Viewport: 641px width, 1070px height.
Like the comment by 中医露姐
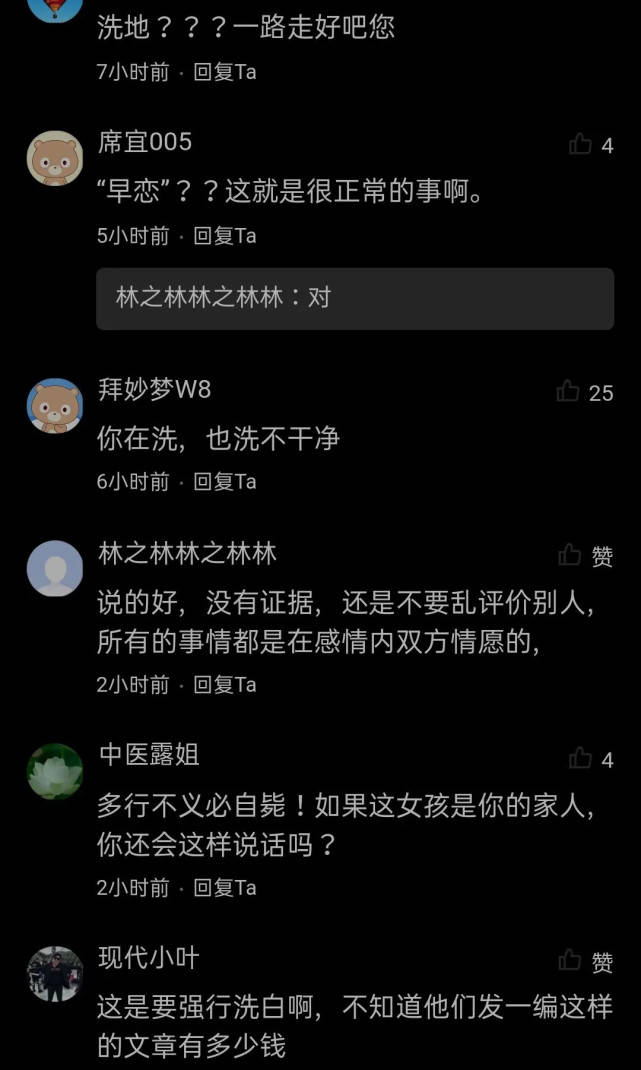[582, 759]
